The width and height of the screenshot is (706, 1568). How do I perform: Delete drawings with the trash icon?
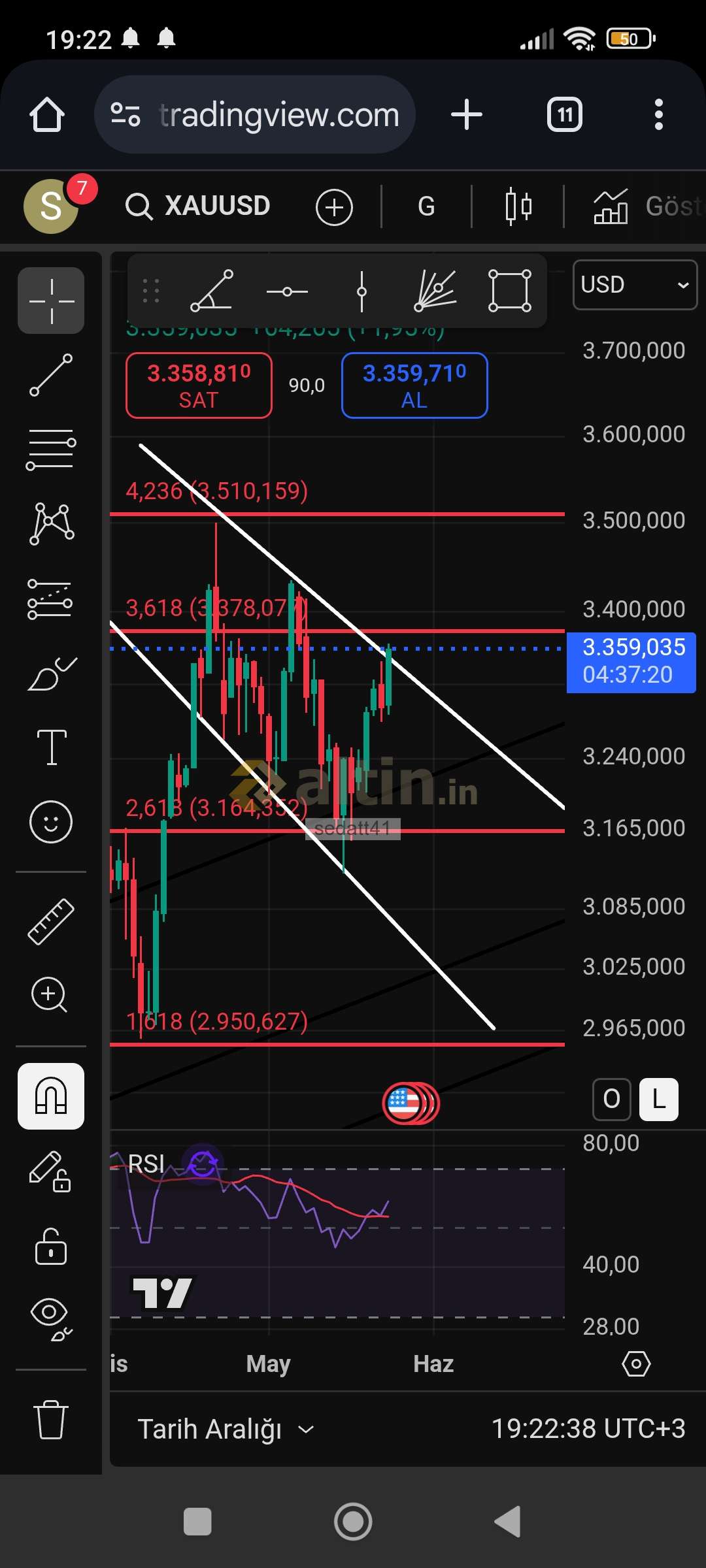[x=51, y=1420]
